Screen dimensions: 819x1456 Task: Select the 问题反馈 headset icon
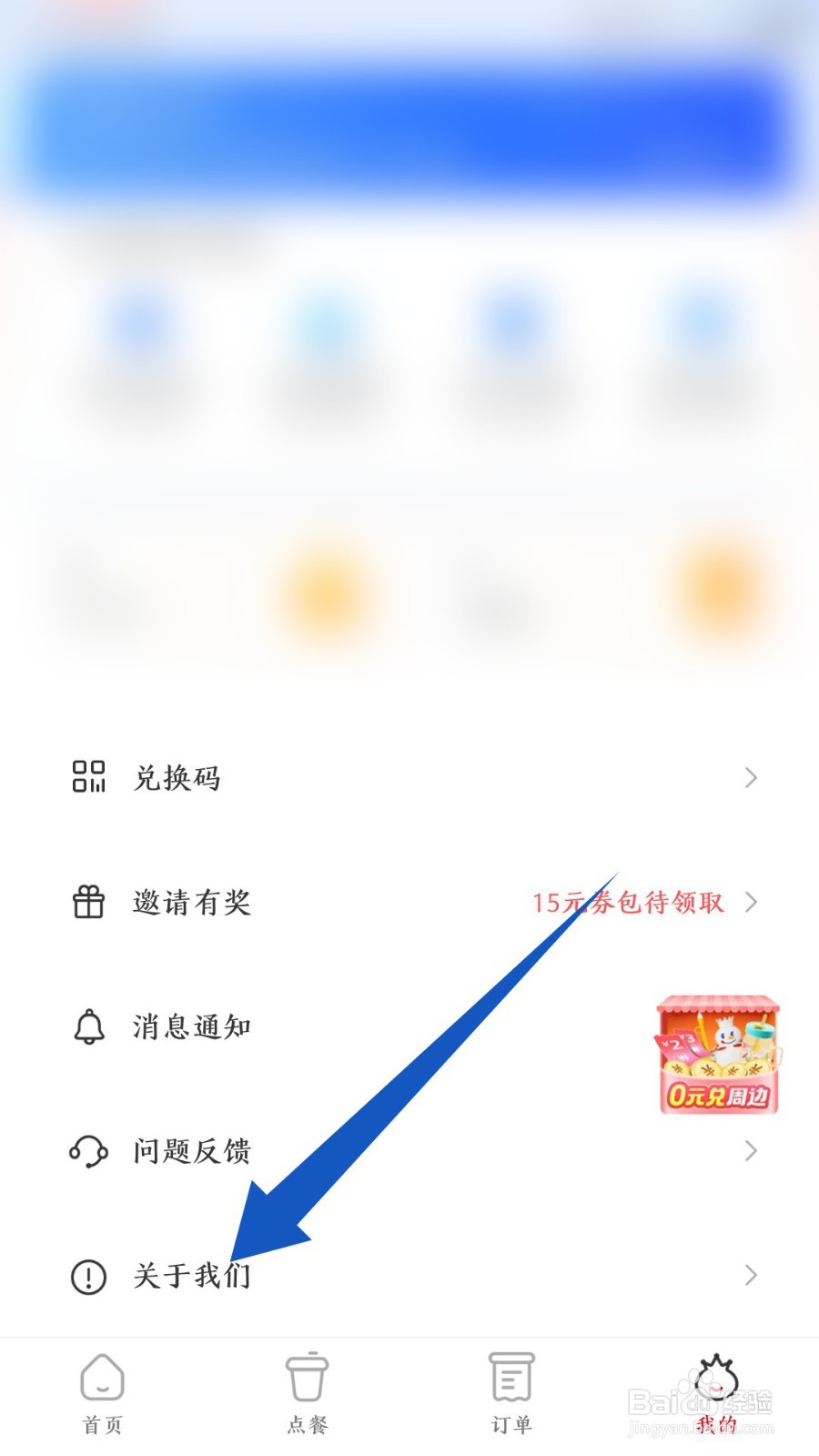click(x=88, y=1151)
